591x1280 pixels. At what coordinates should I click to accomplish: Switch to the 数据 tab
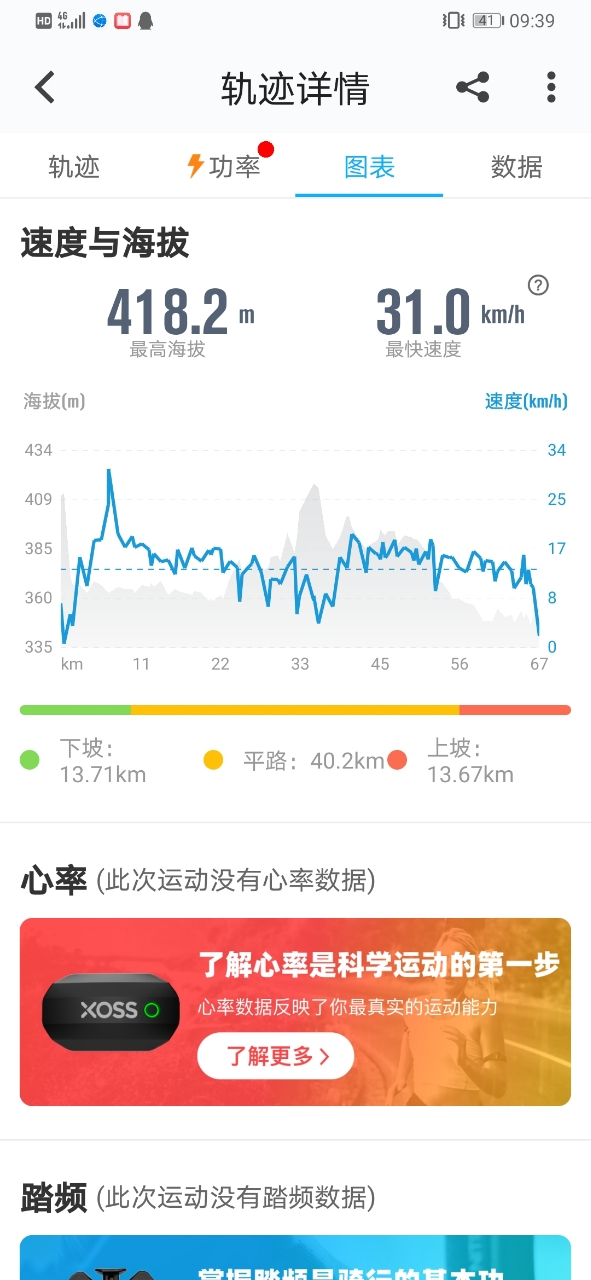pyautogui.click(x=517, y=167)
